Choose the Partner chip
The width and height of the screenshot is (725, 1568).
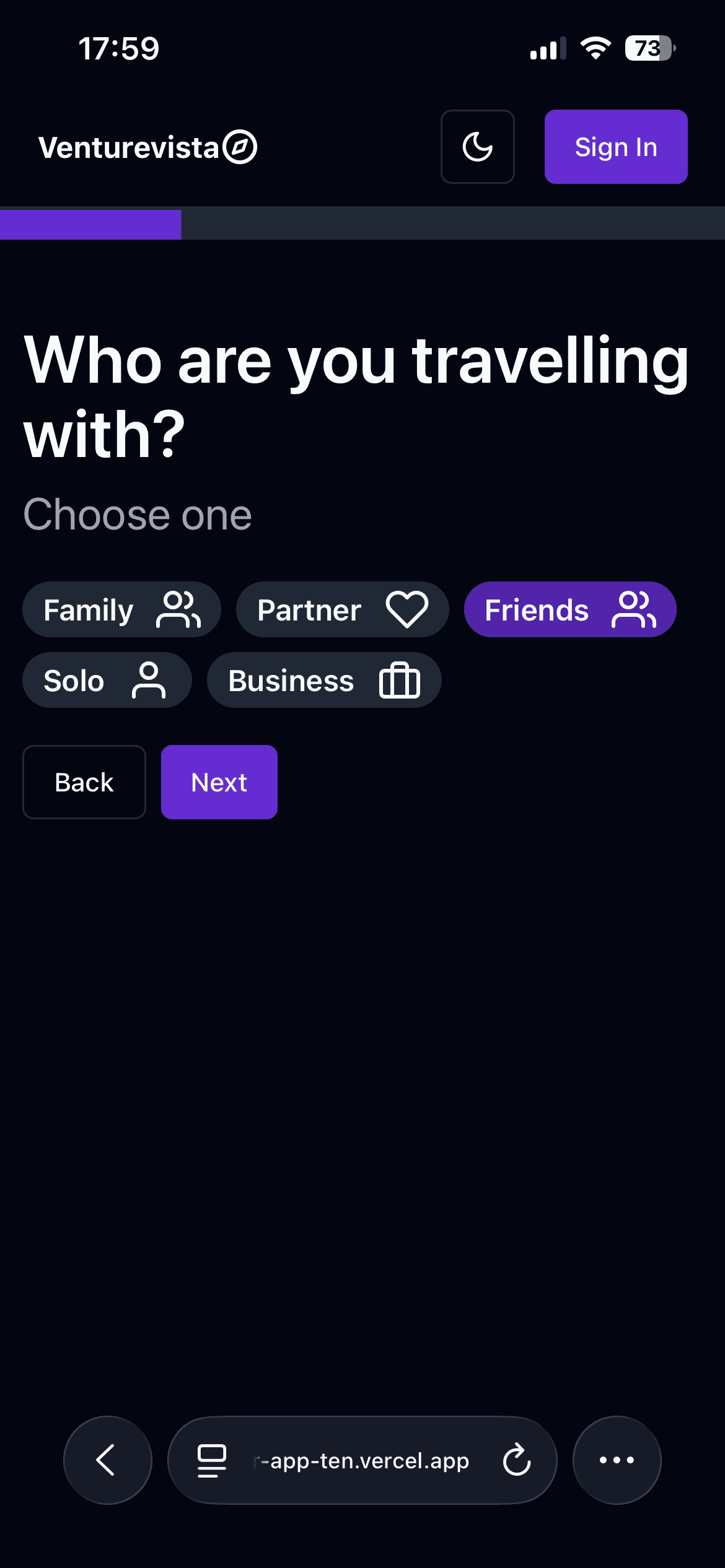tap(342, 610)
